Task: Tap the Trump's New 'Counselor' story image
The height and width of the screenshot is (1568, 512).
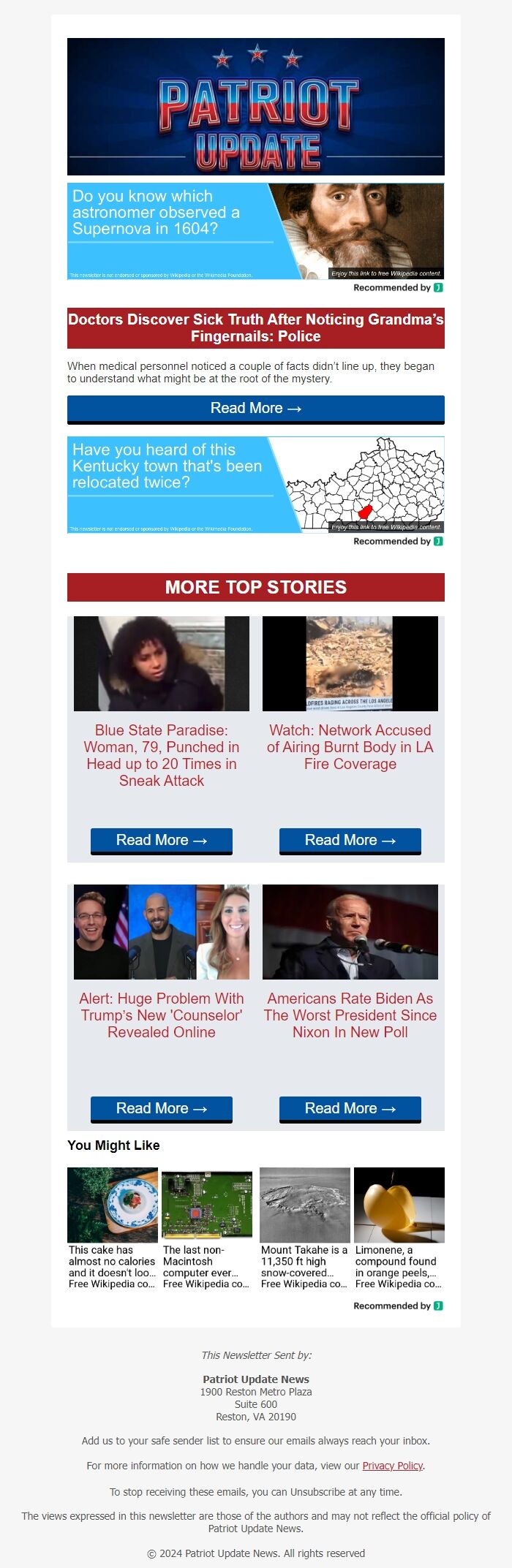Action: click(161, 931)
